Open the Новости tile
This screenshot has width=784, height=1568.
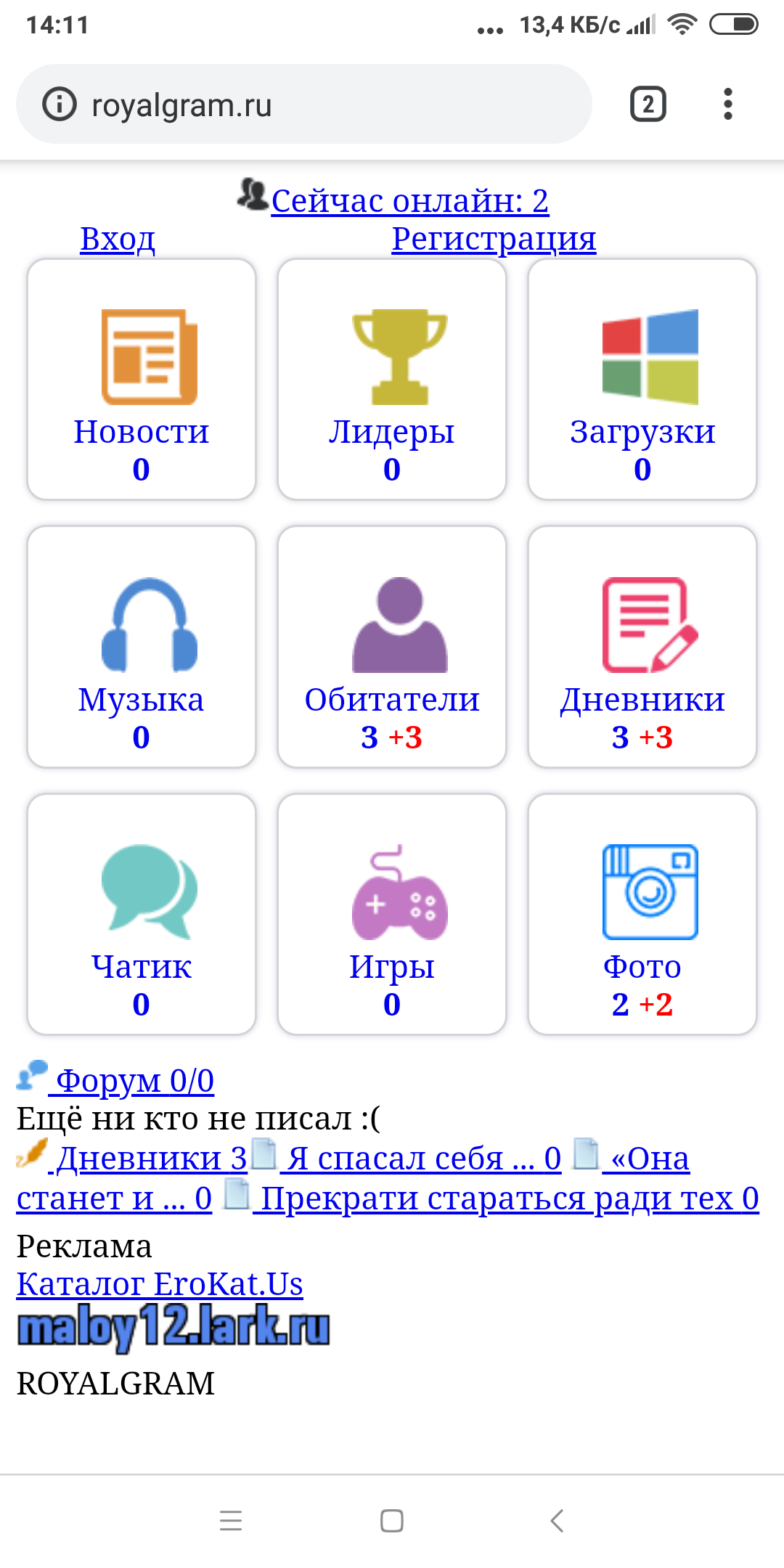click(x=142, y=380)
